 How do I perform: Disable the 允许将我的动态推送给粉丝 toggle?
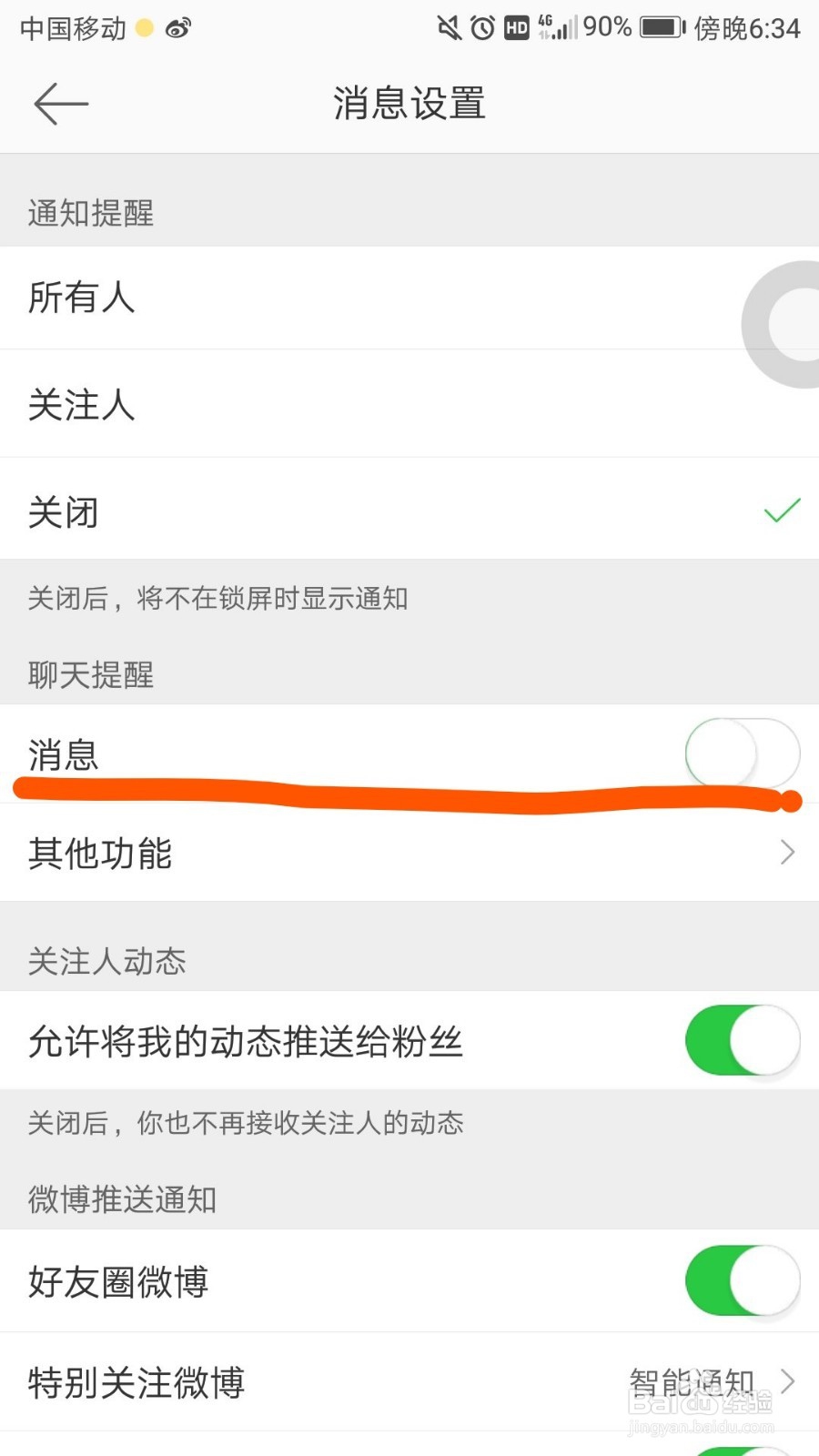[x=743, y=1040]
